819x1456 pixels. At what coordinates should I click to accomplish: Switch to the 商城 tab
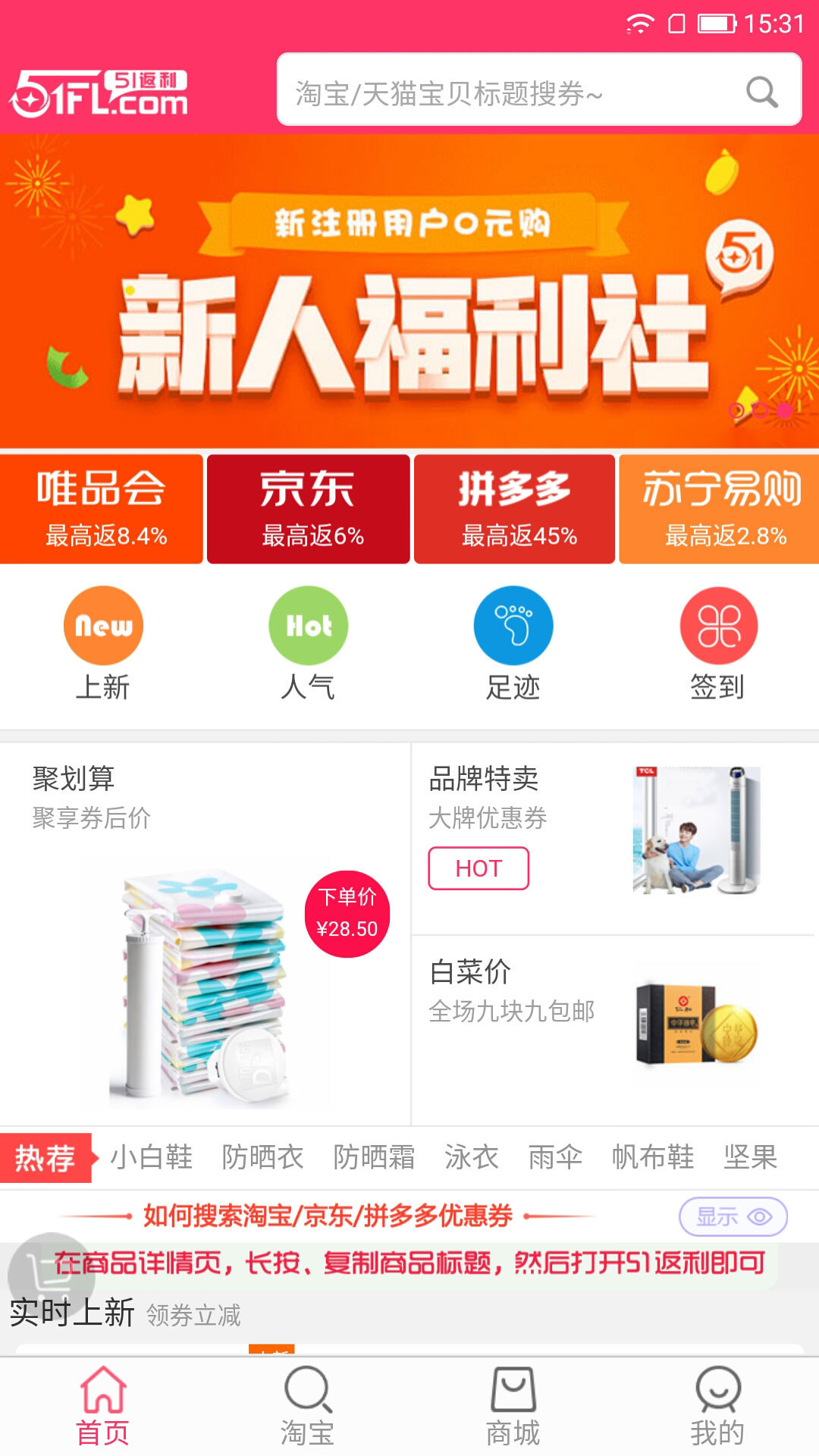point(513,1407)
